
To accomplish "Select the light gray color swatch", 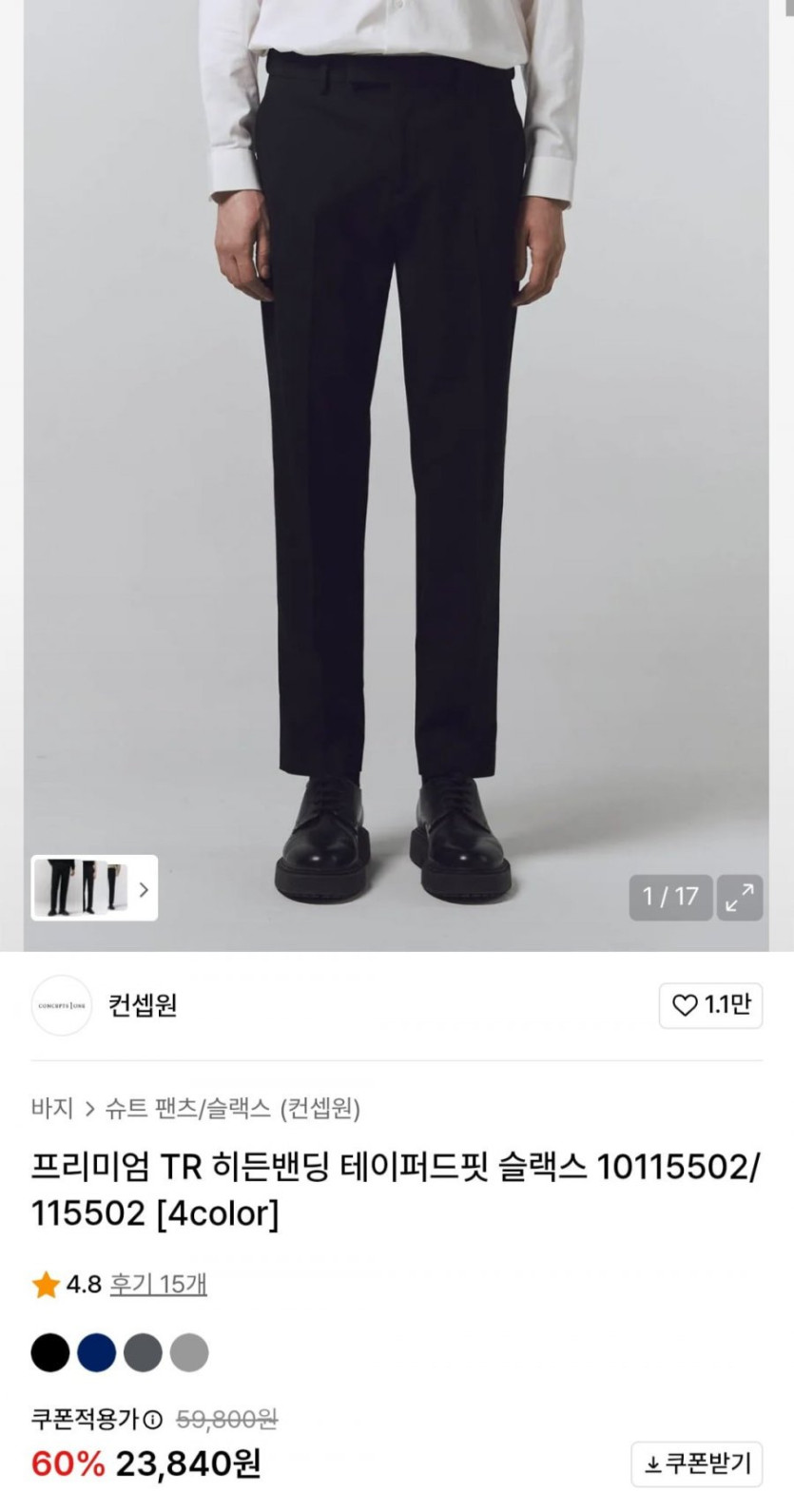I will coord(189,1352).
